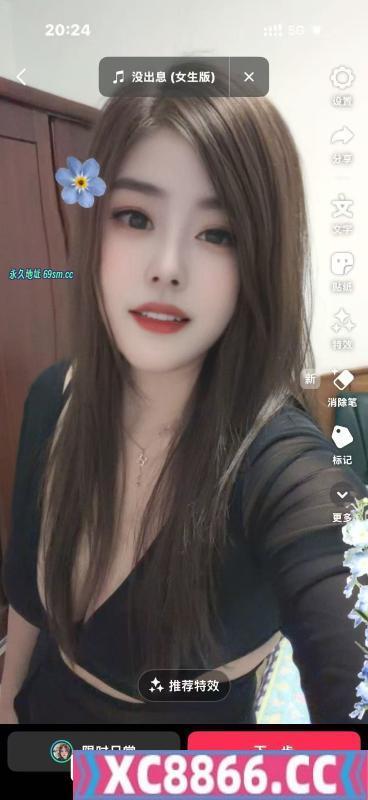This screenshot has width=368, height=800.
Task: Open the 标记 tag tool
Action: coord(342,445)
